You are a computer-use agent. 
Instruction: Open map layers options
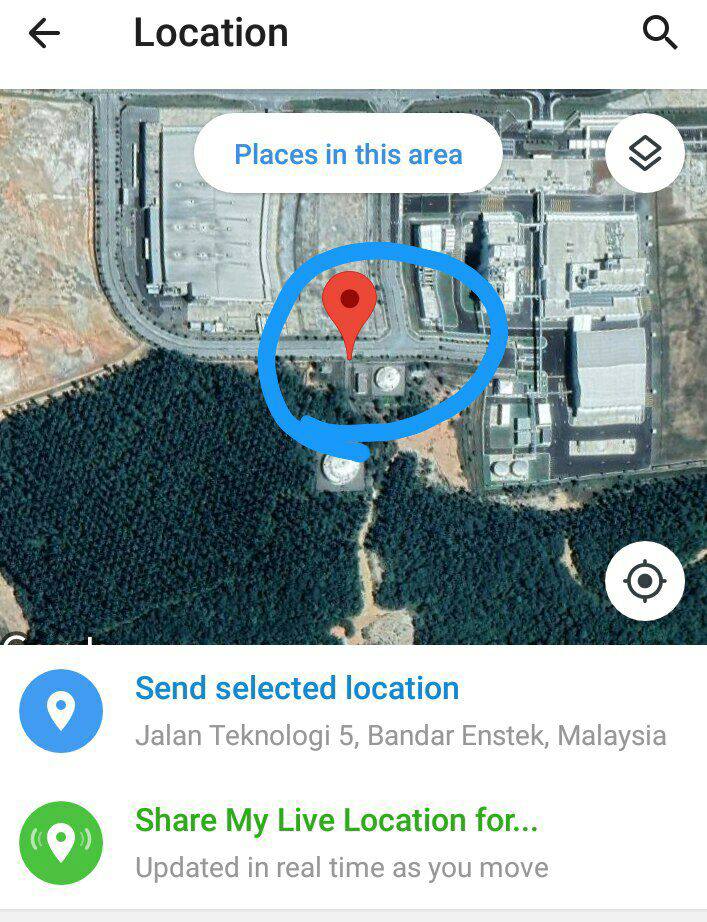[x=645, y=154]
